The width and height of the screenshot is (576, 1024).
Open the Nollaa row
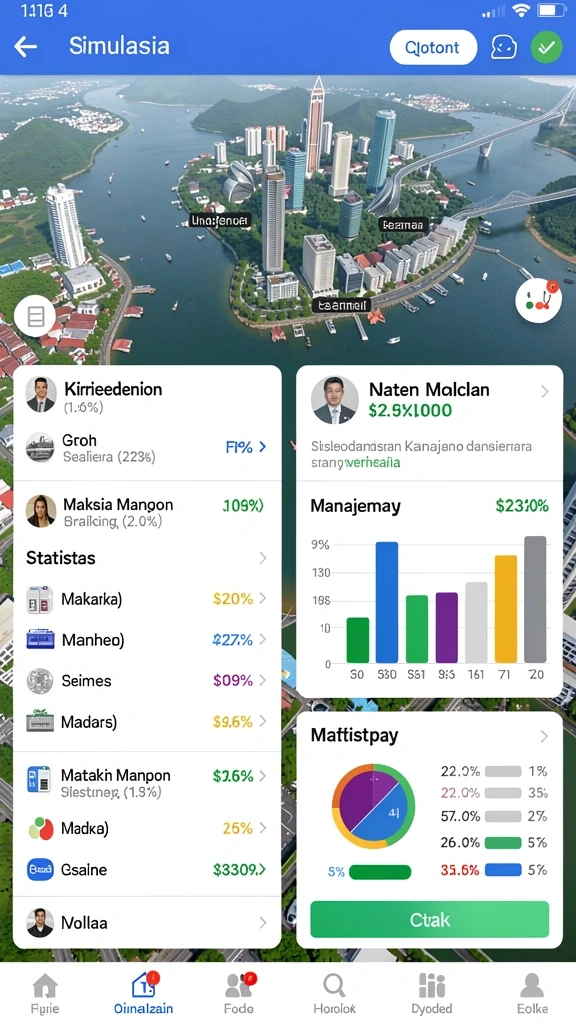click(147, 923)
